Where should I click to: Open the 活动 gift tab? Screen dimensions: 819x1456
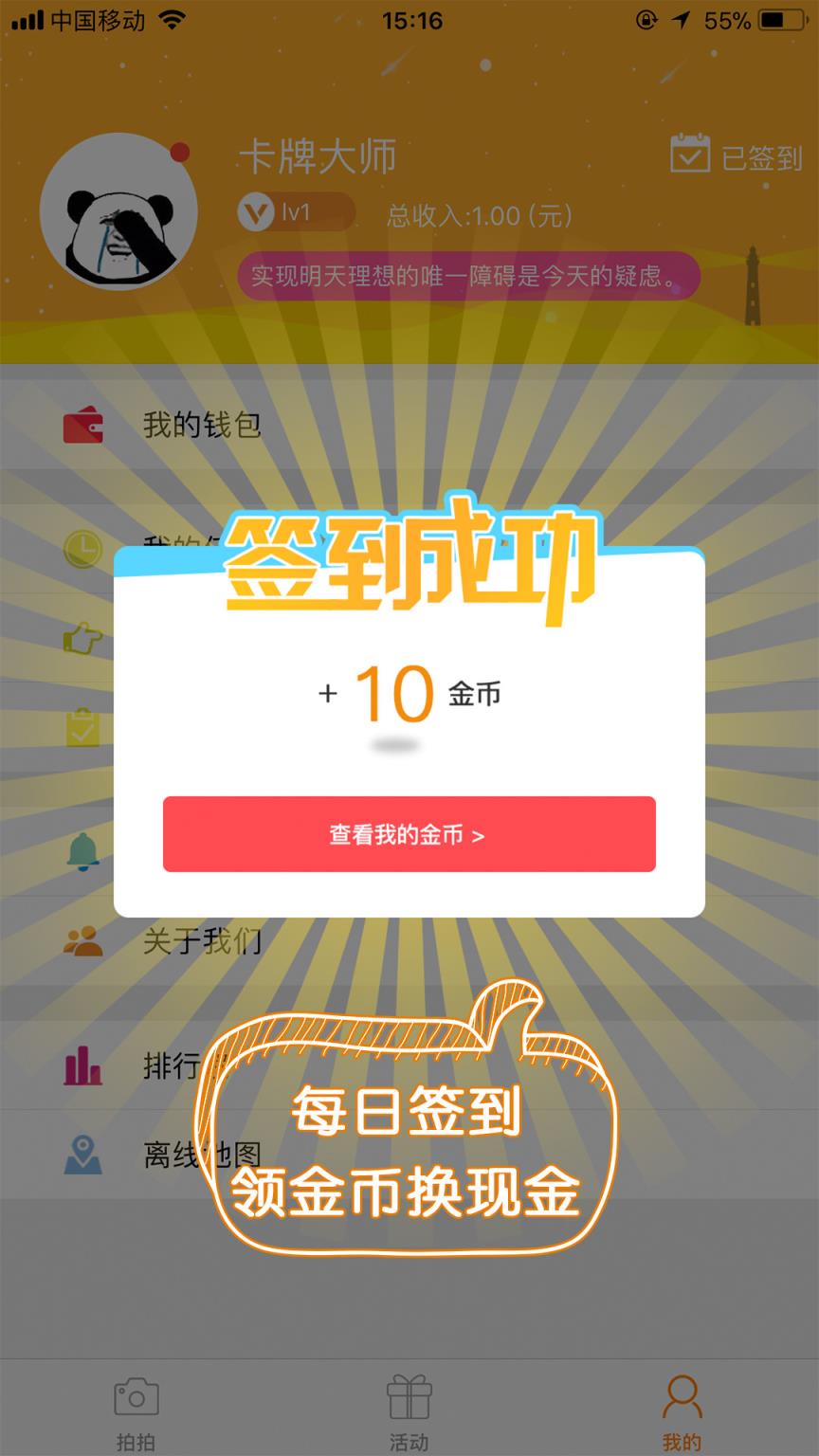tap(411, 1410)
